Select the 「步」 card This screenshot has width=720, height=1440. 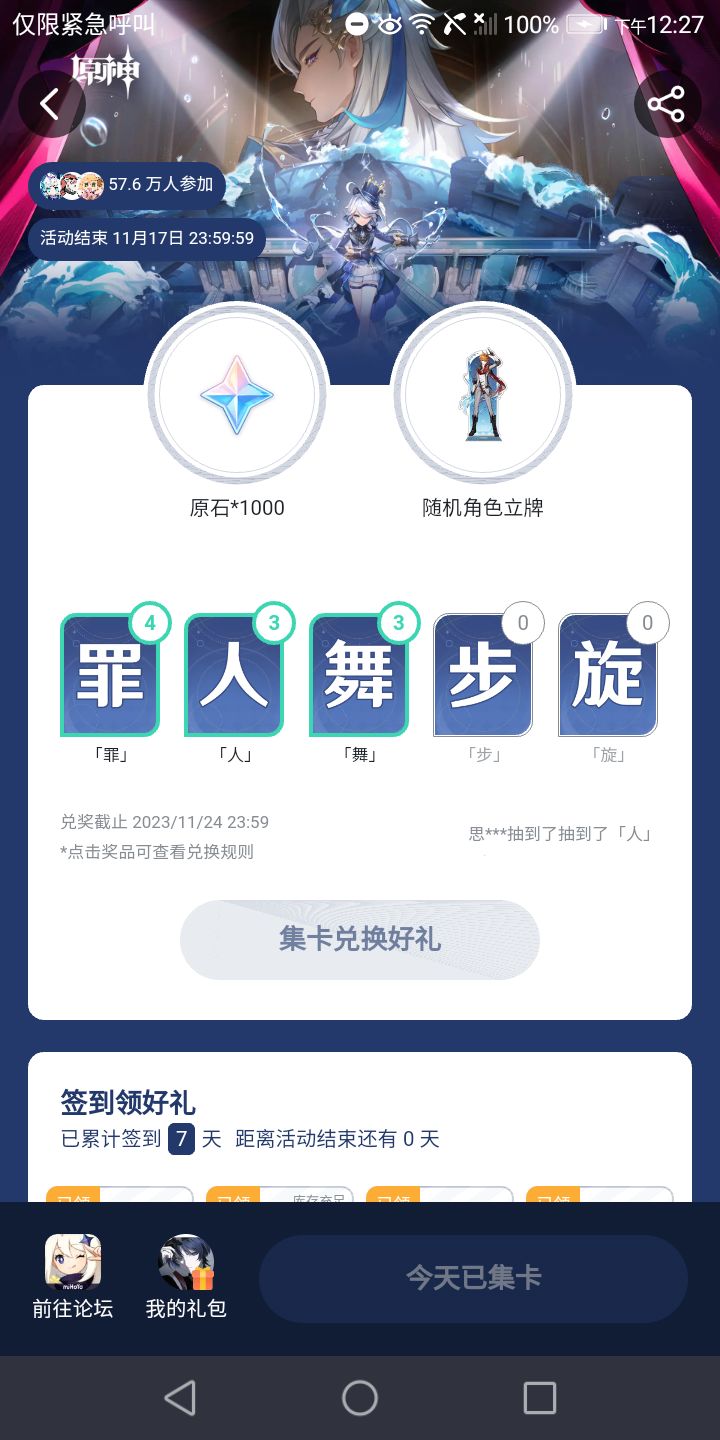pyautogui.click(x=483, y=676)
